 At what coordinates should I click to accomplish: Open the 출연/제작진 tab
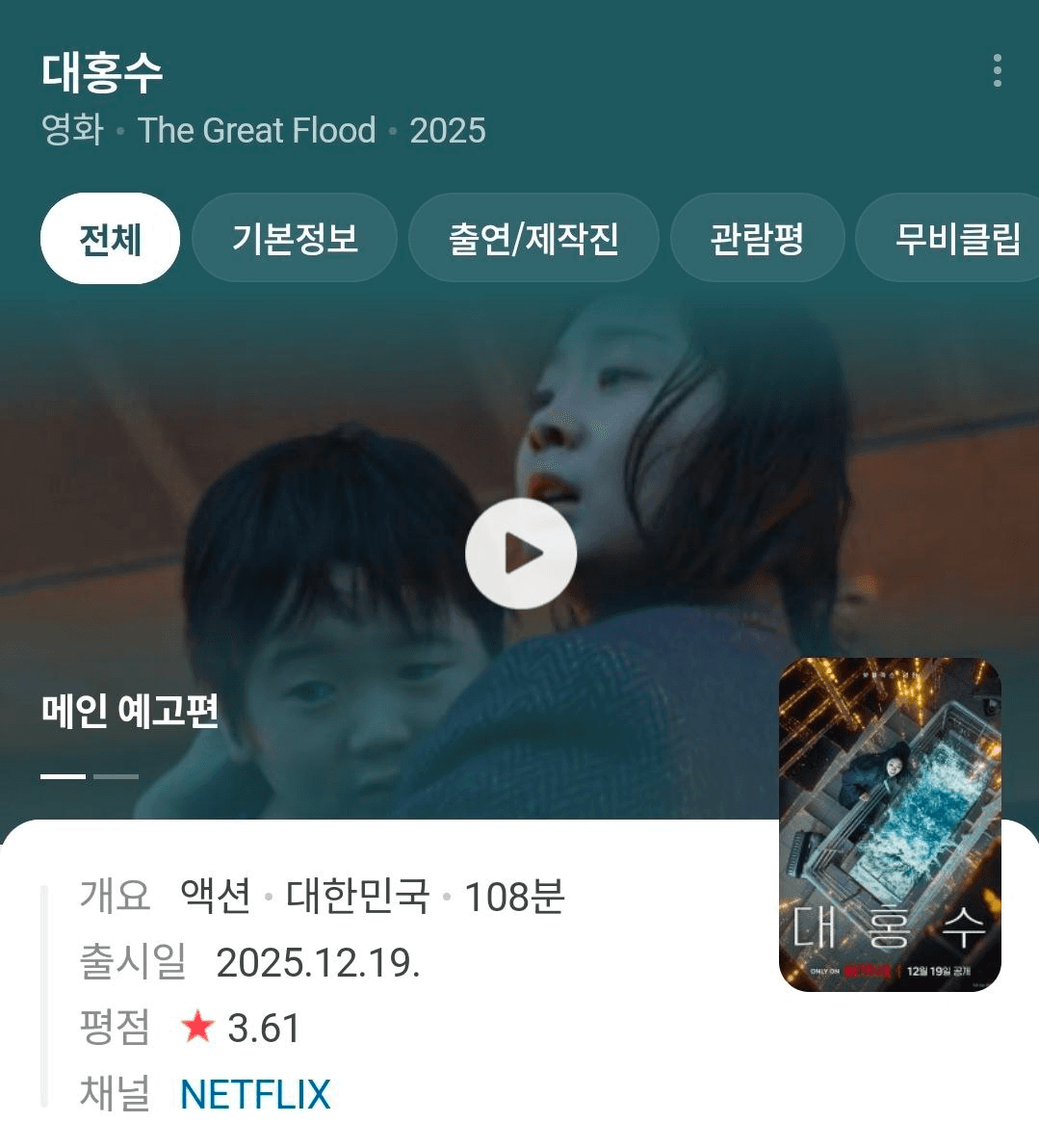pyautogui.click(x=533, y=239)
